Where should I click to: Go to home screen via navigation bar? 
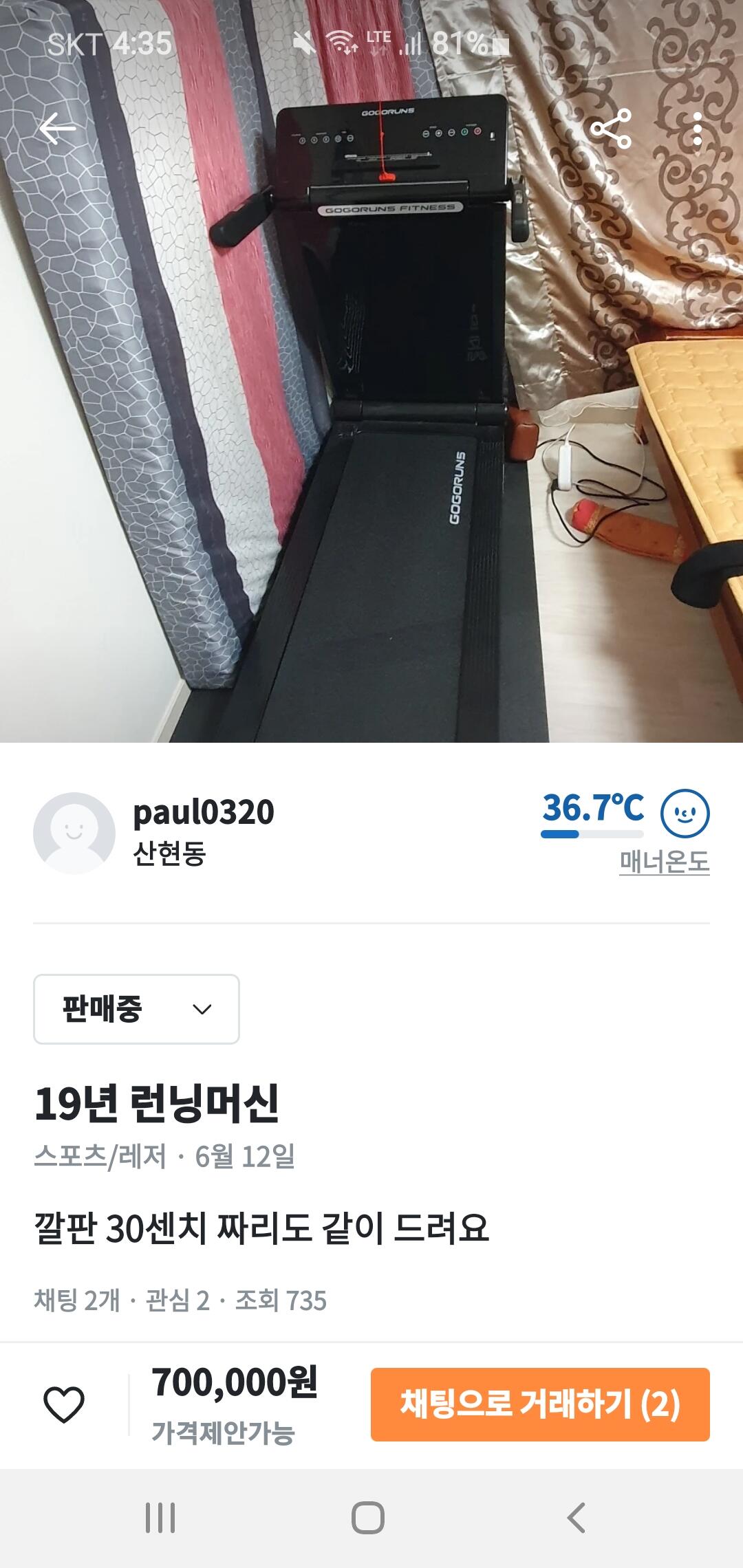coord(368,1518)
